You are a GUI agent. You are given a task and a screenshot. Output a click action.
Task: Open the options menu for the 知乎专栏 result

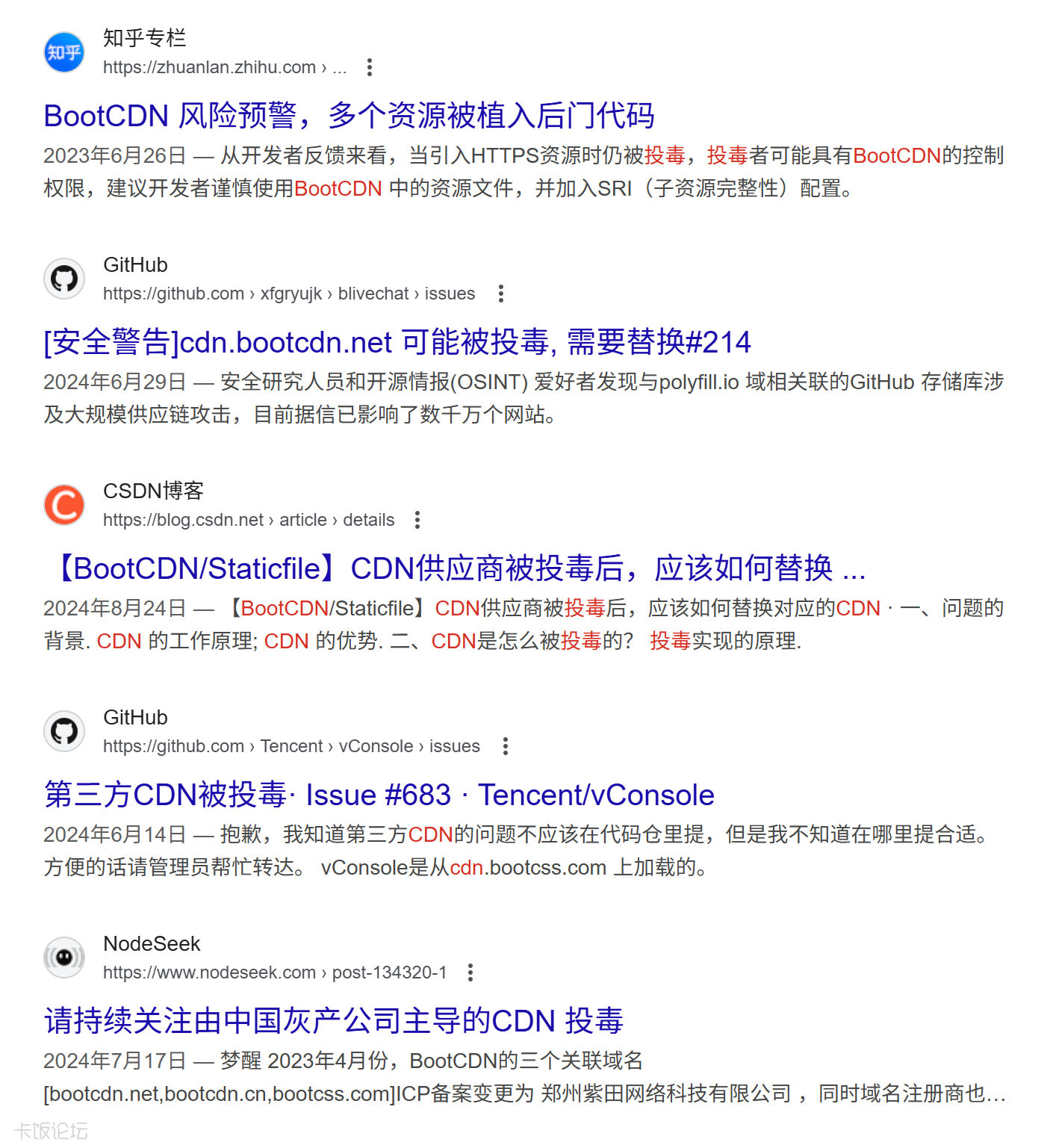coord(370,67)
